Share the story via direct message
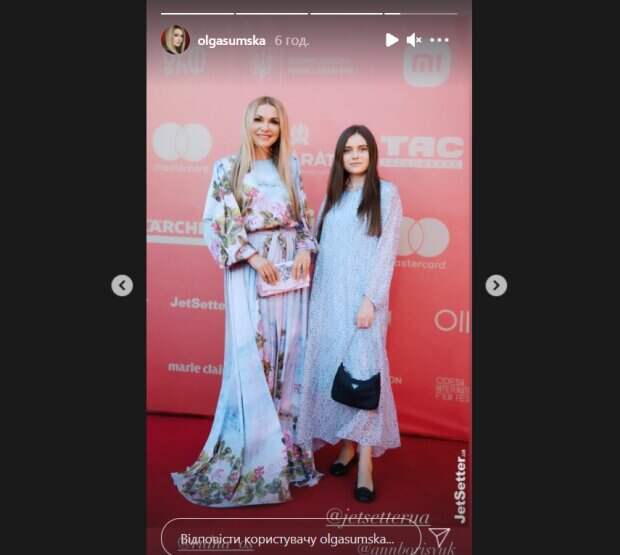The image size is (620, 555). [x=439, y=538]
